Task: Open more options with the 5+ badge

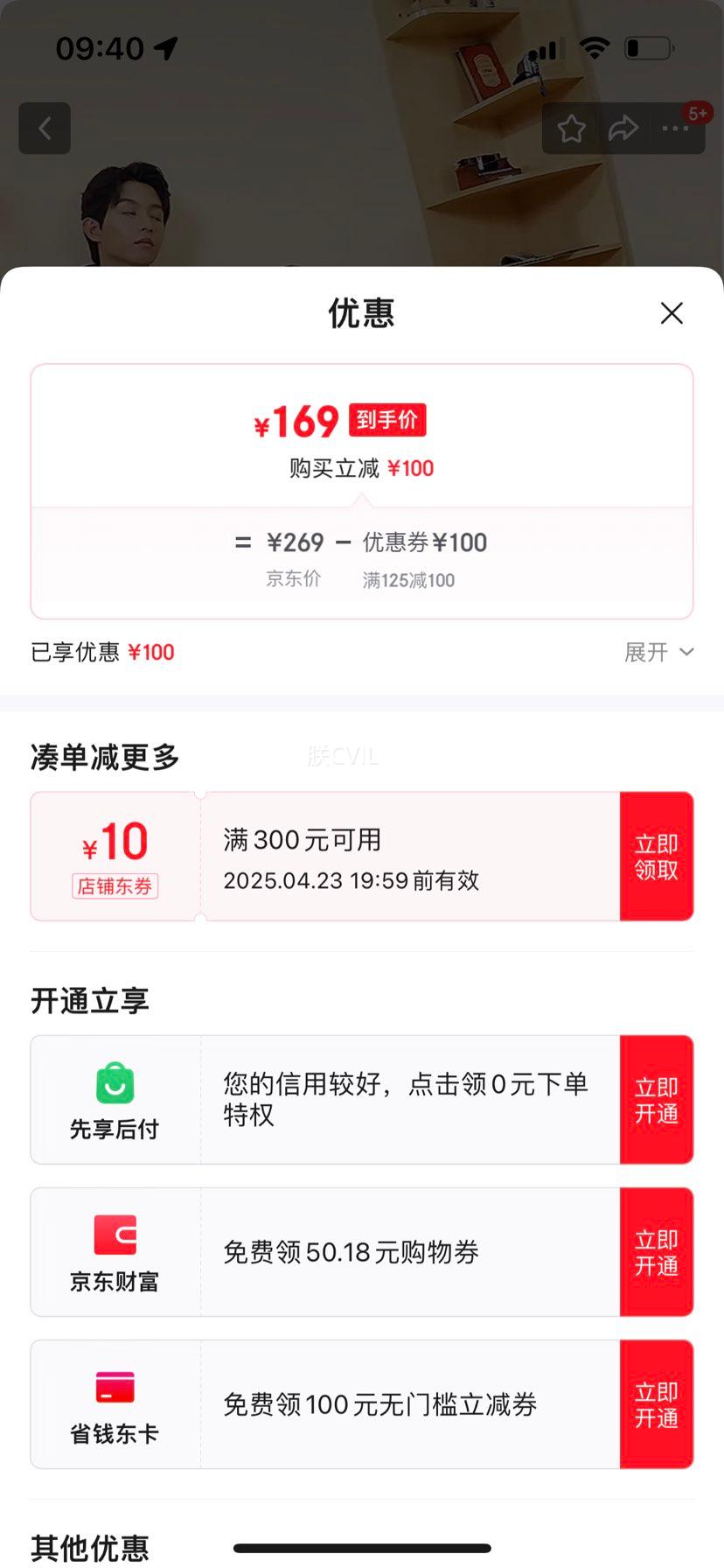Action: [x=675, y=128]
